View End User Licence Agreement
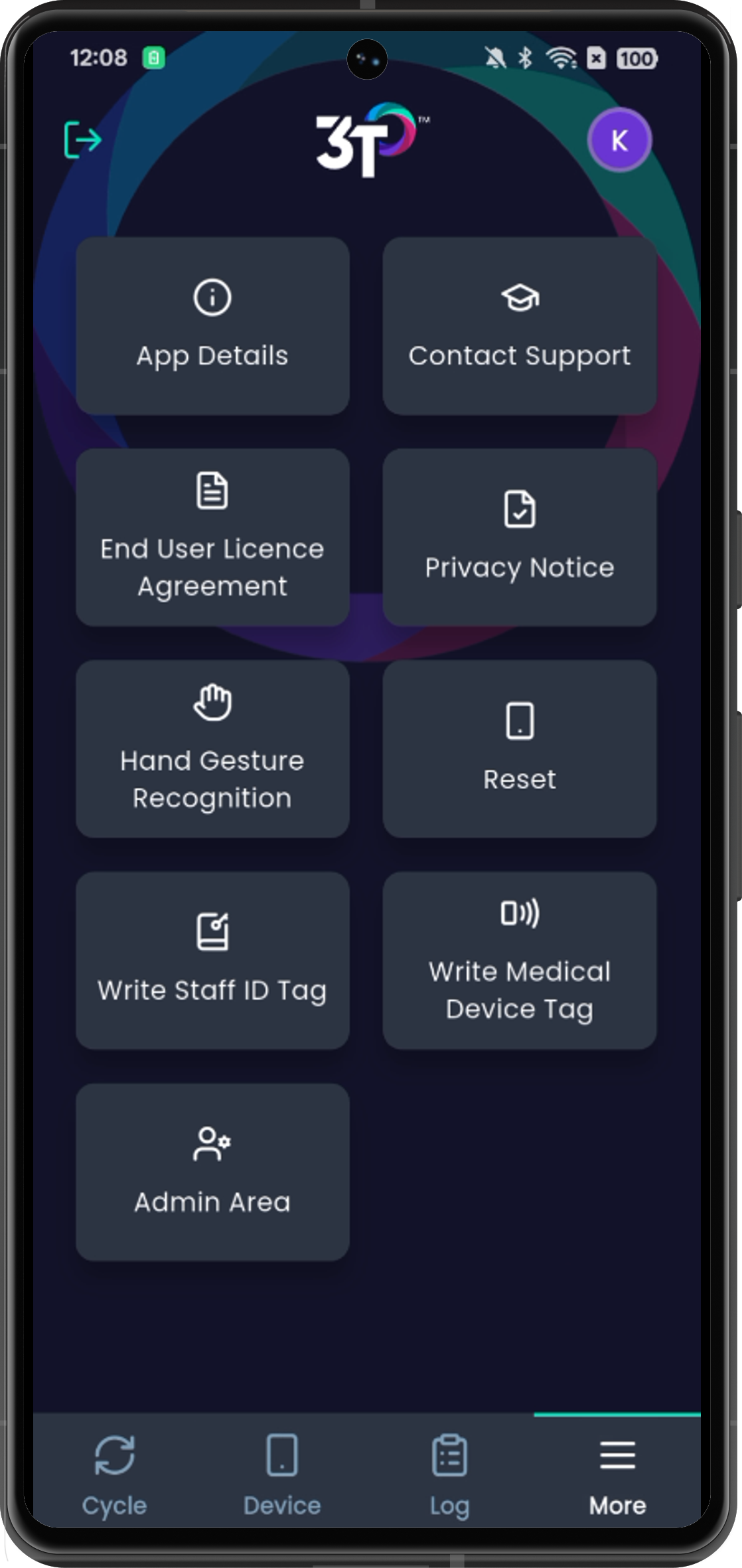742x1568 pixels. (212, 537)
